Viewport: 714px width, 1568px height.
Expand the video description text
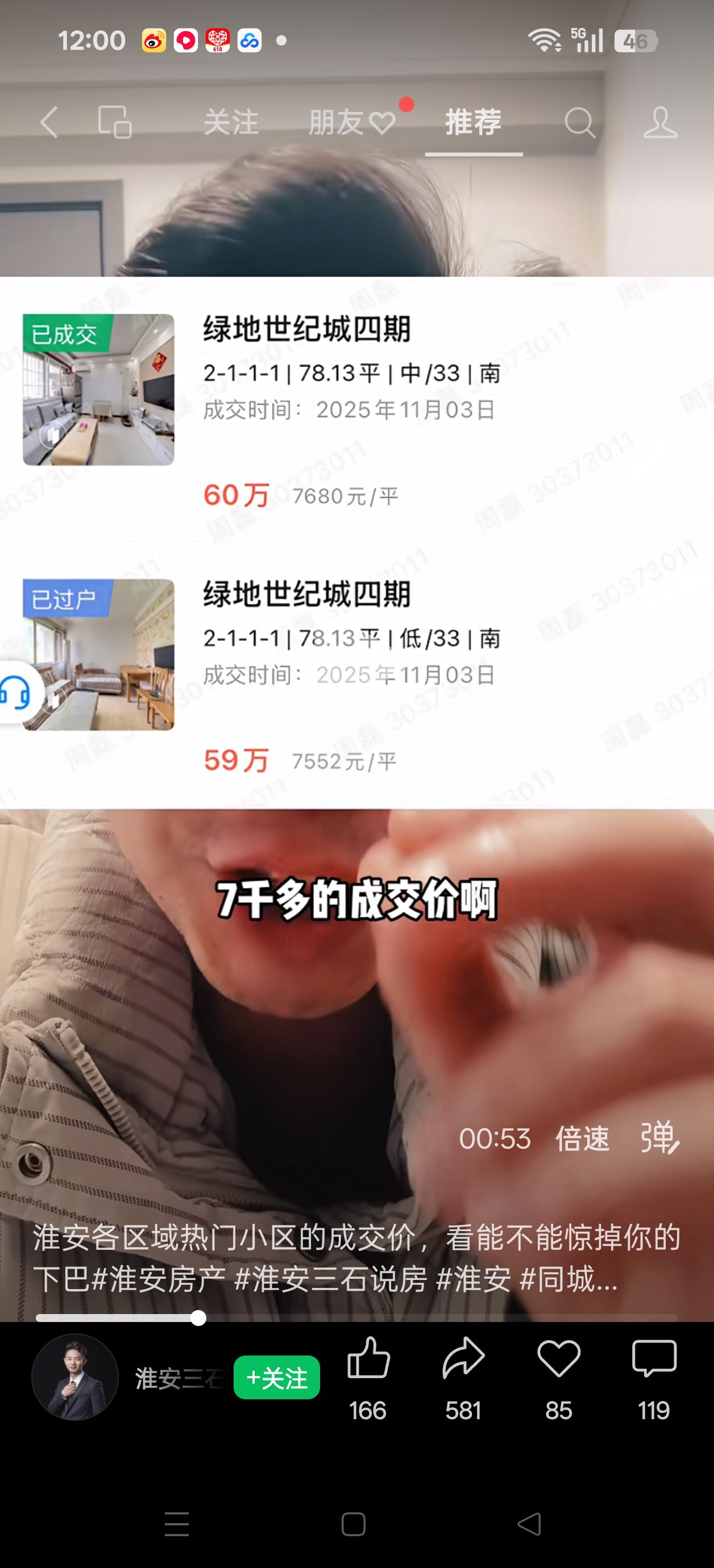pos(356,1258)
